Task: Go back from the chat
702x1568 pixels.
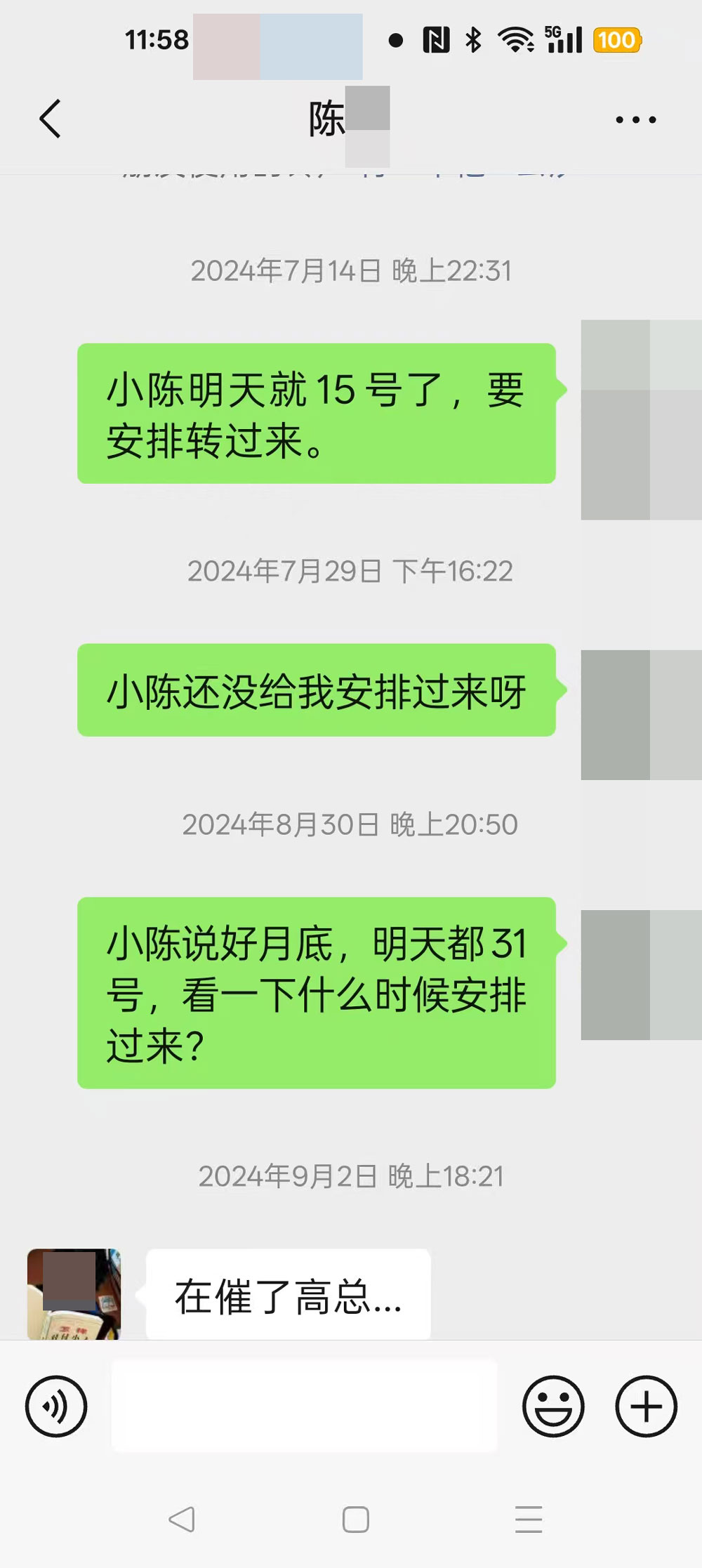Action: coord(51,119)
